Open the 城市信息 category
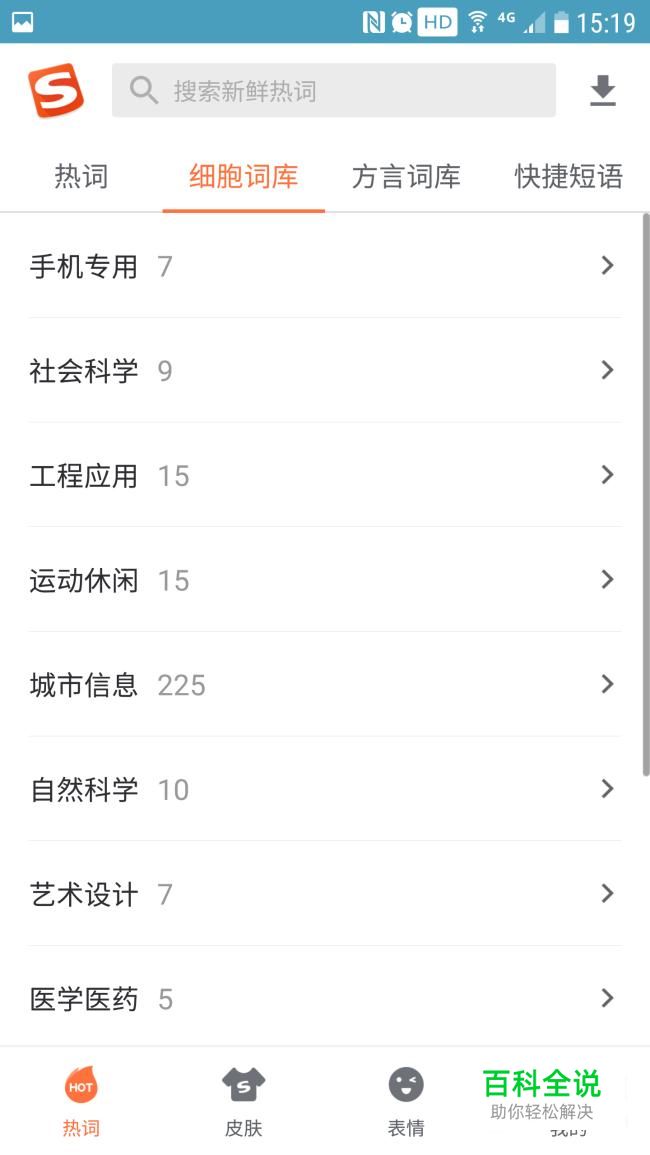Image resolution: width=650 pixels, height=1155 pixels. coord(325,684)
